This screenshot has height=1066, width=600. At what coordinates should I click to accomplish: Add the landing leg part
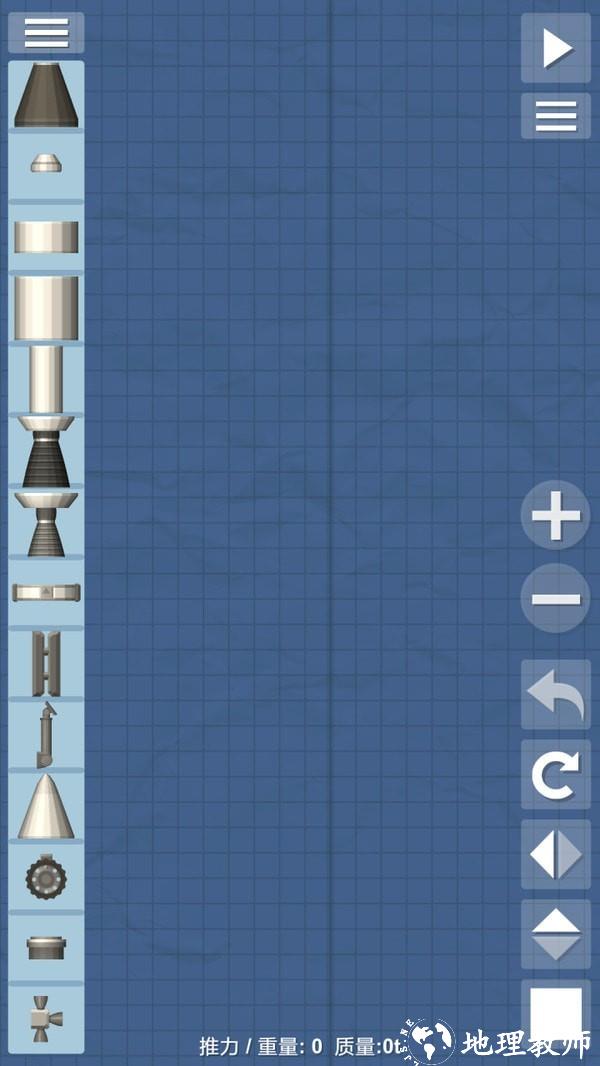46,734
